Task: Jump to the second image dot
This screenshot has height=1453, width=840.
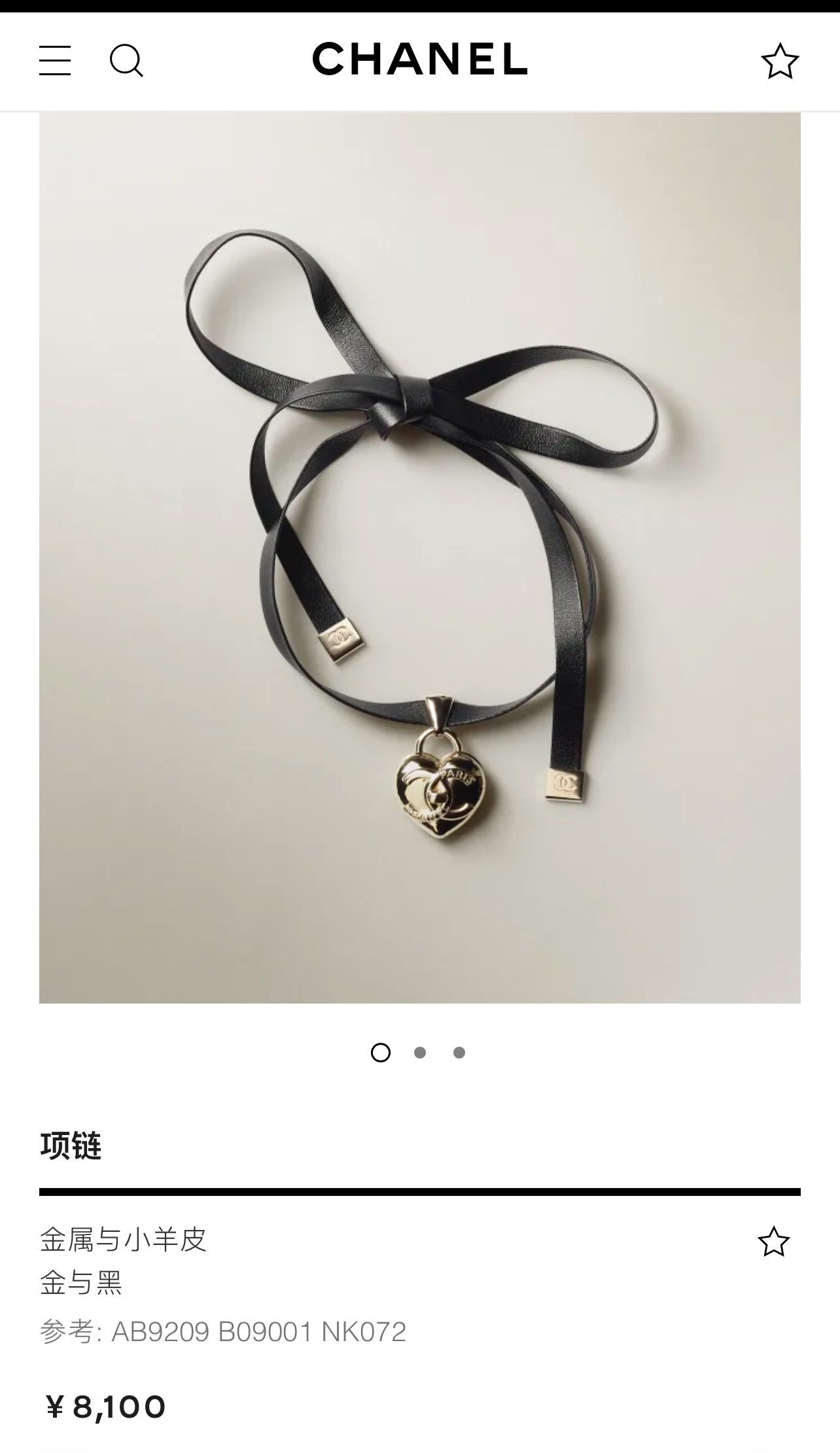Action: 420,1053
